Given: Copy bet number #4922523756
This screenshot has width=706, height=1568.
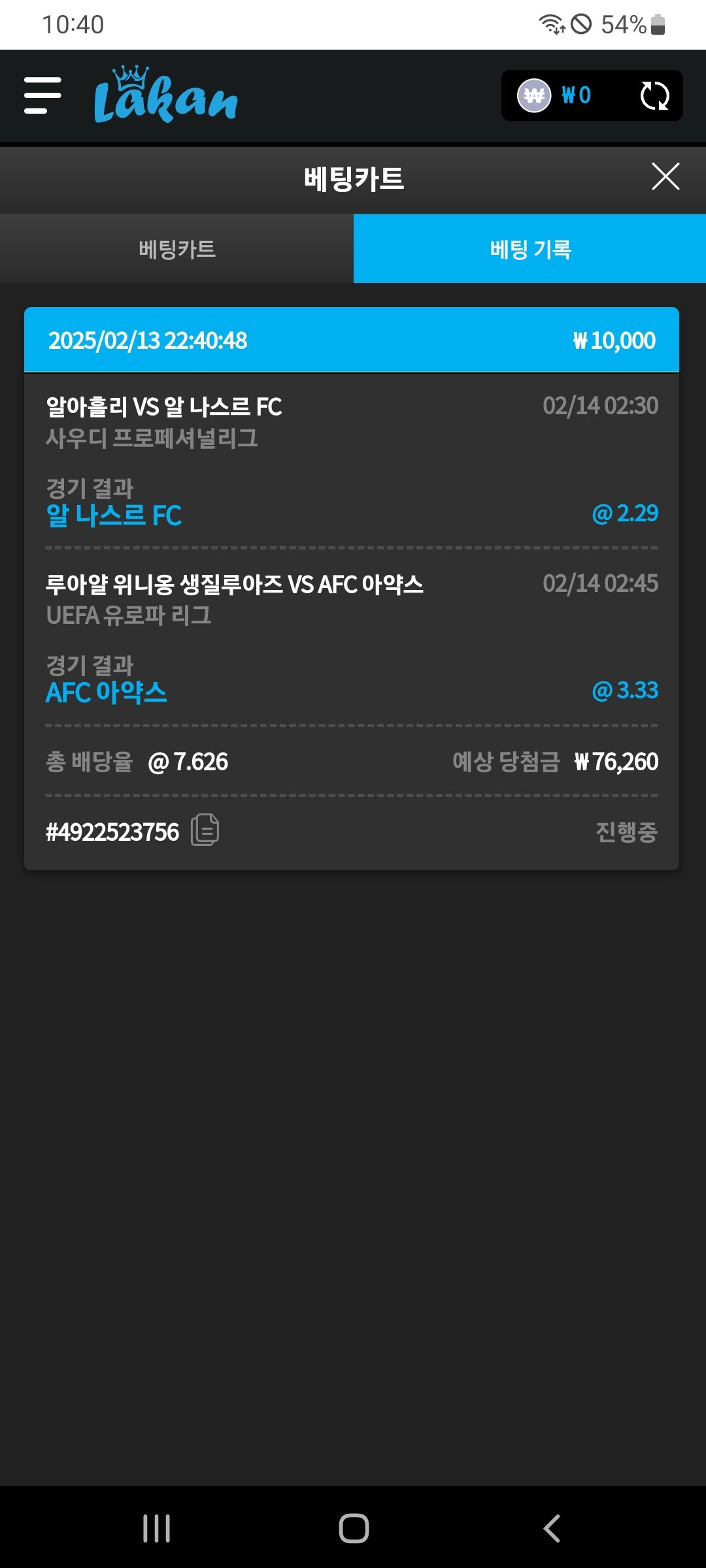Looking at the screenshot, I should tap(205, 830).
